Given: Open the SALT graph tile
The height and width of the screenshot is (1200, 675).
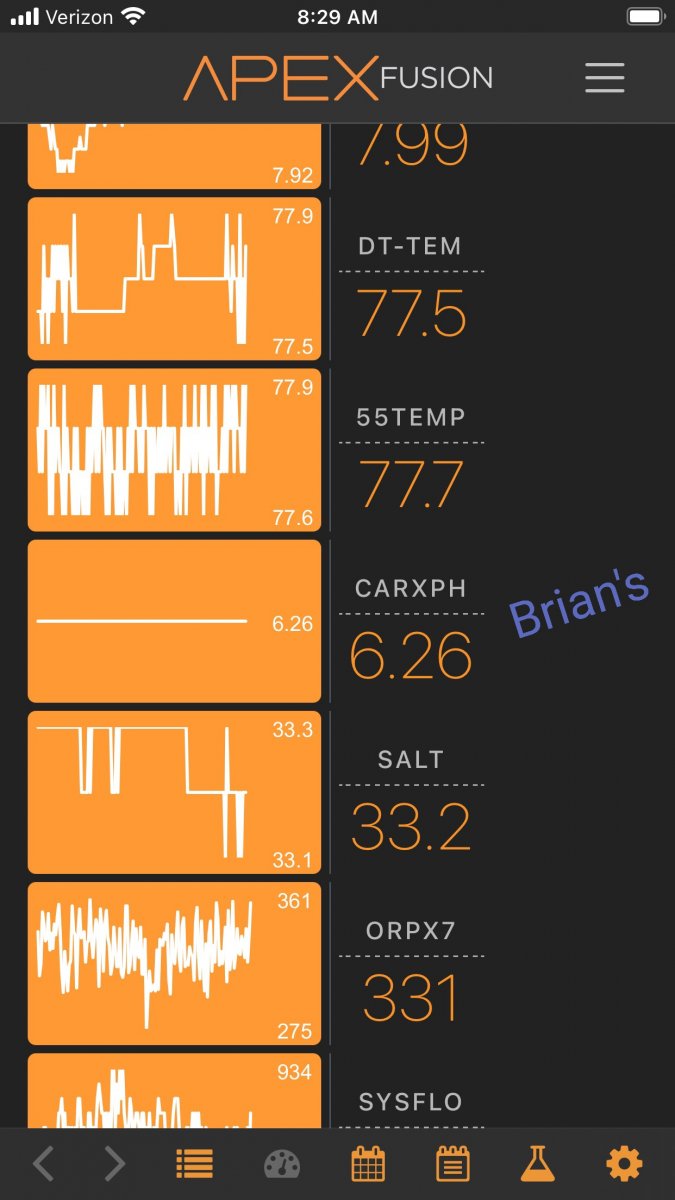Looking at the screenshot, I should pos(174,792).
